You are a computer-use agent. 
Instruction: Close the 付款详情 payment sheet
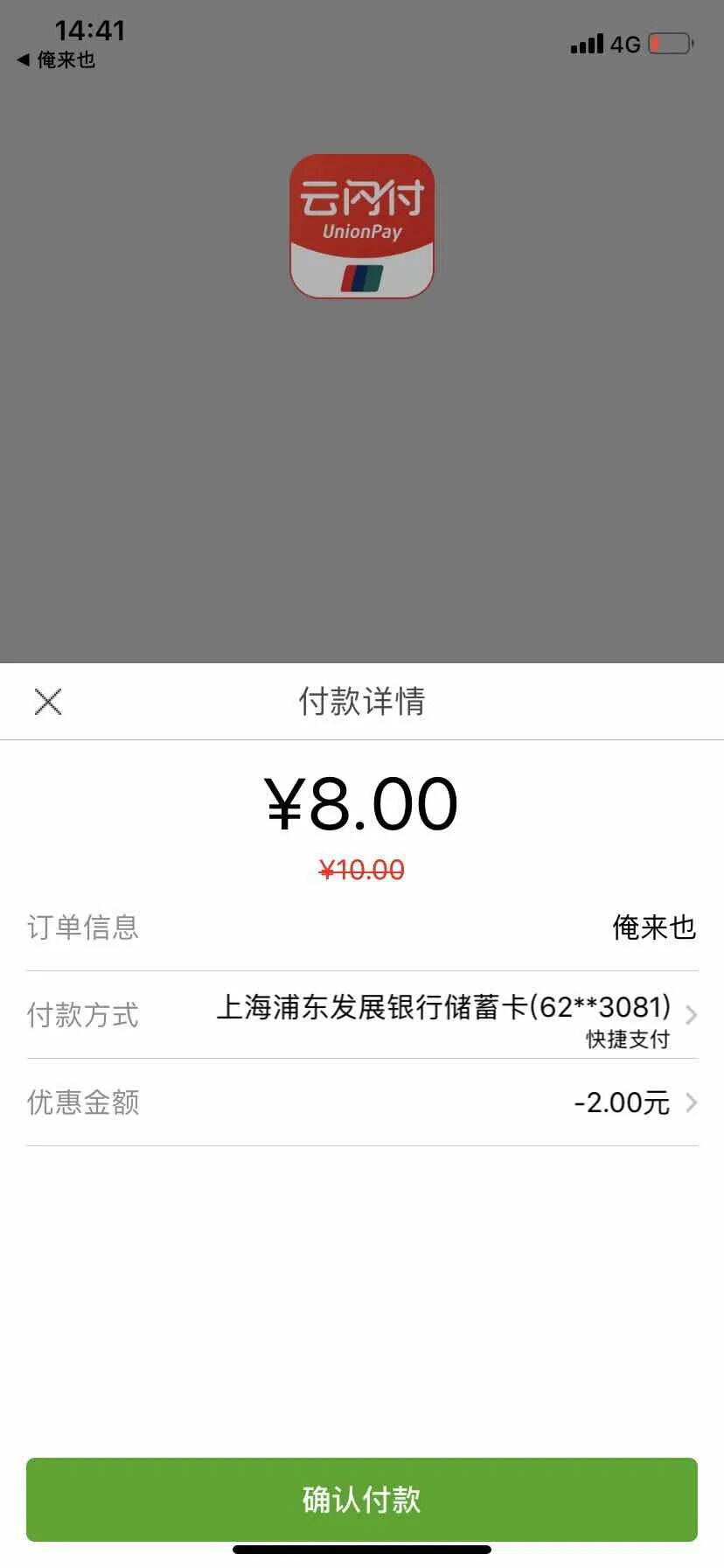click(48, 702)
